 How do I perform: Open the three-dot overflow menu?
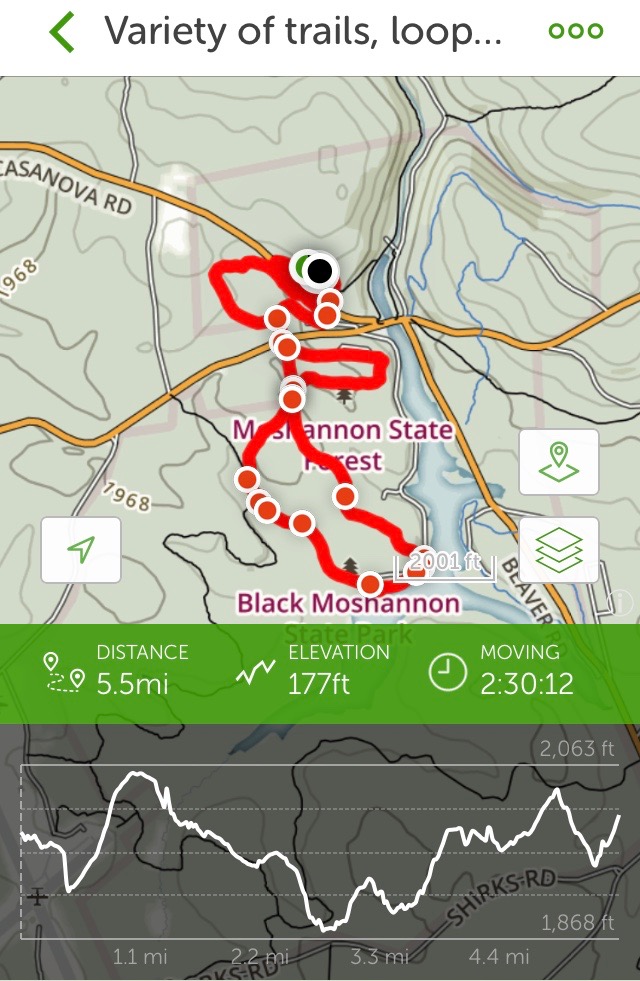point(576,31)
